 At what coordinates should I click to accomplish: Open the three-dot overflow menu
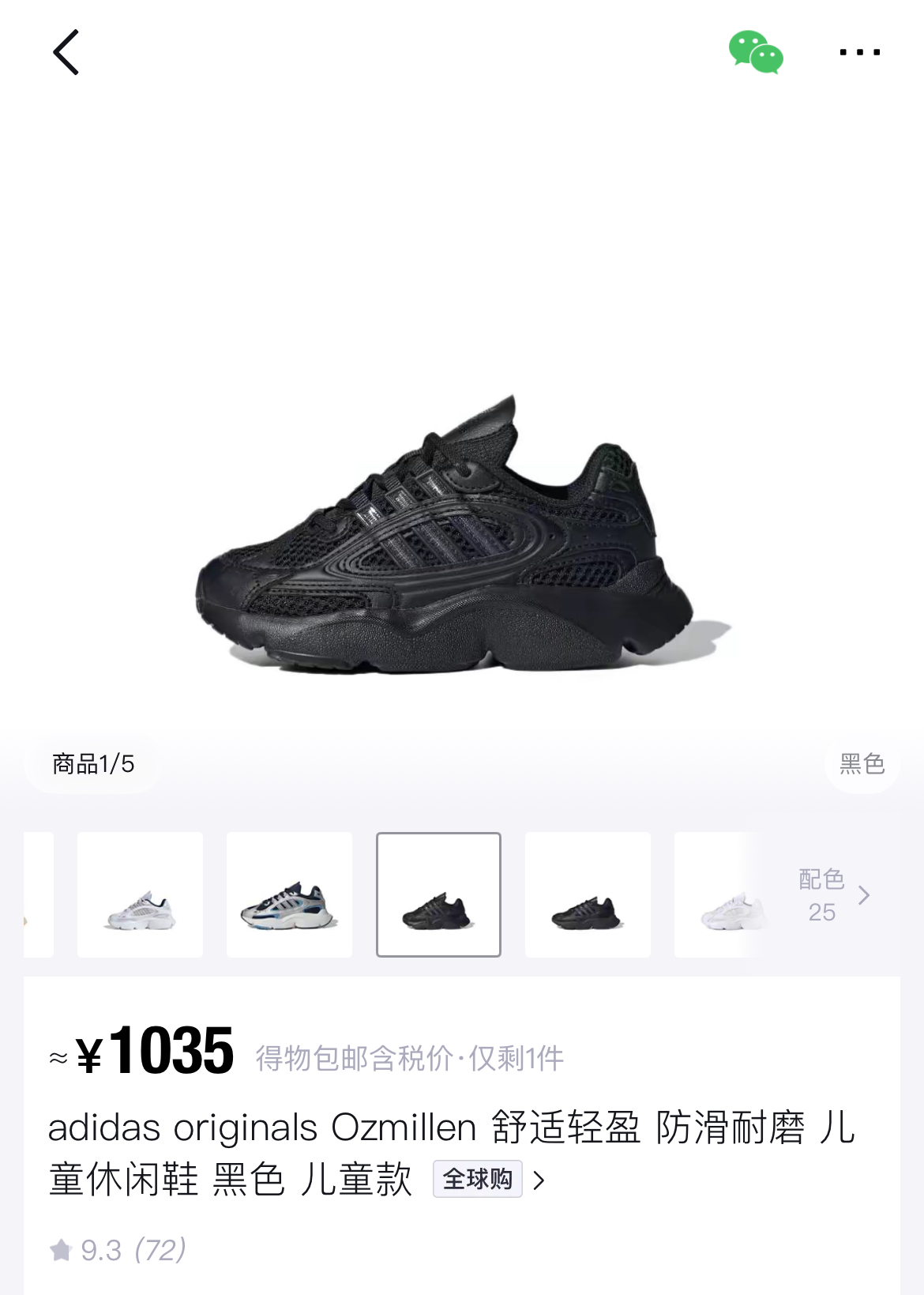(x=860, y=52)
